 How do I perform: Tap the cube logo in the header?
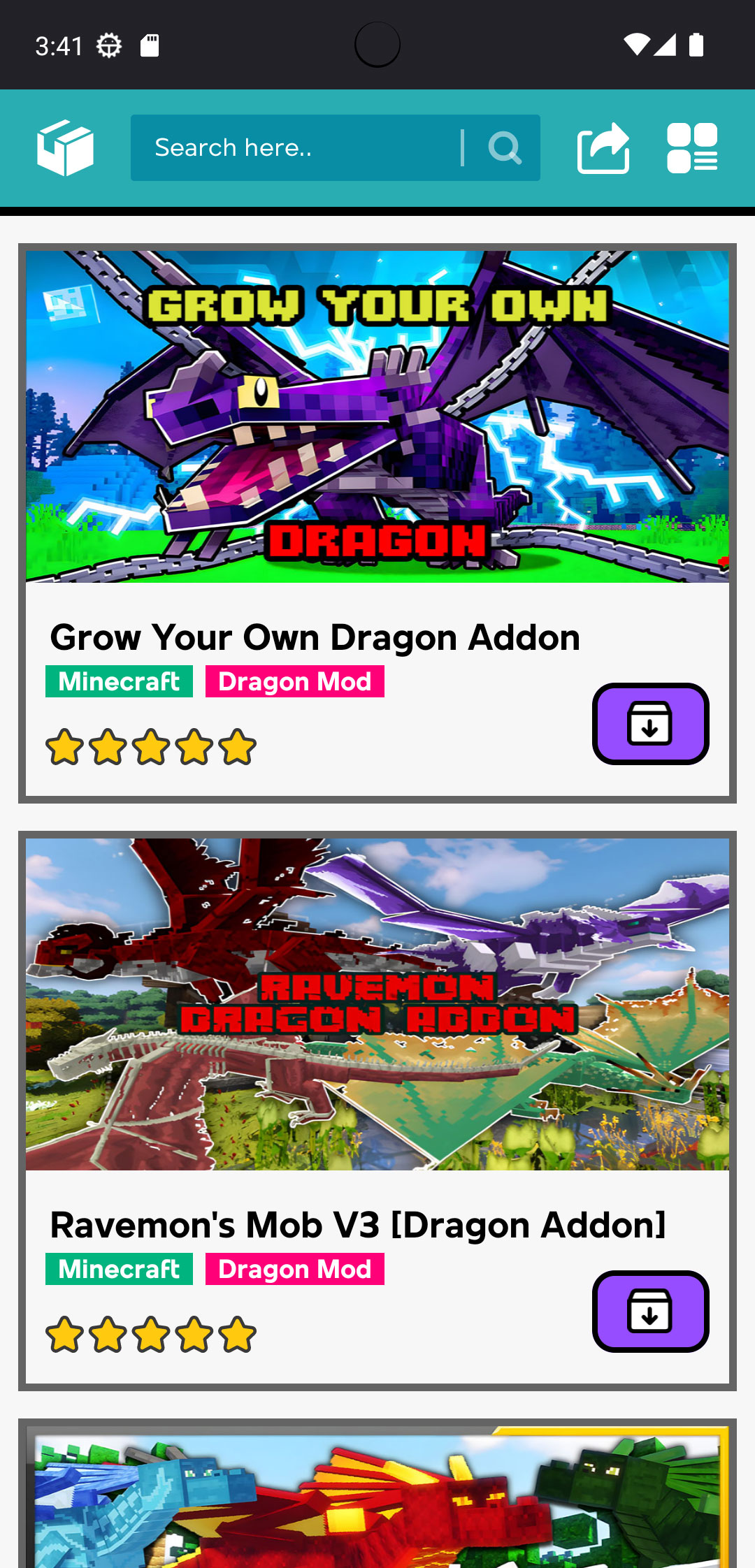click(65, 147)
